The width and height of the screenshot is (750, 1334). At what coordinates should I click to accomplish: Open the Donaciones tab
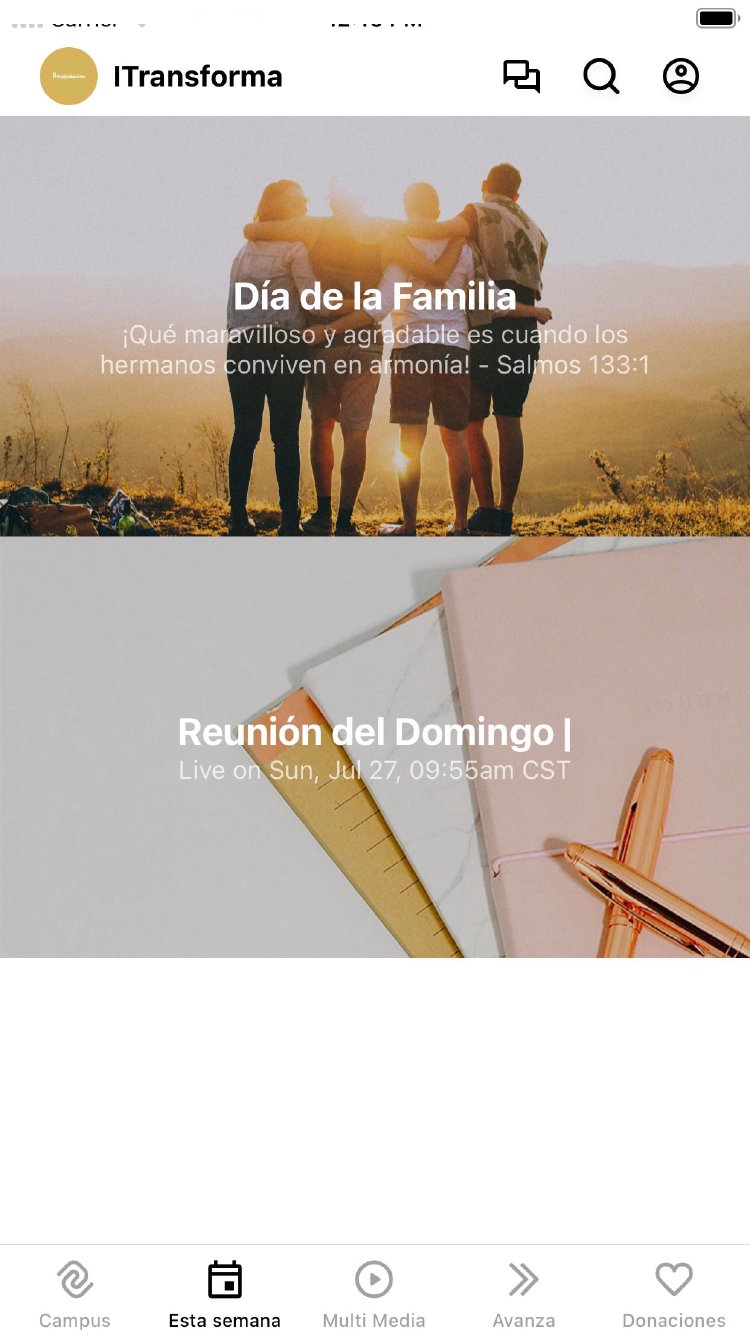[674, 1294]
